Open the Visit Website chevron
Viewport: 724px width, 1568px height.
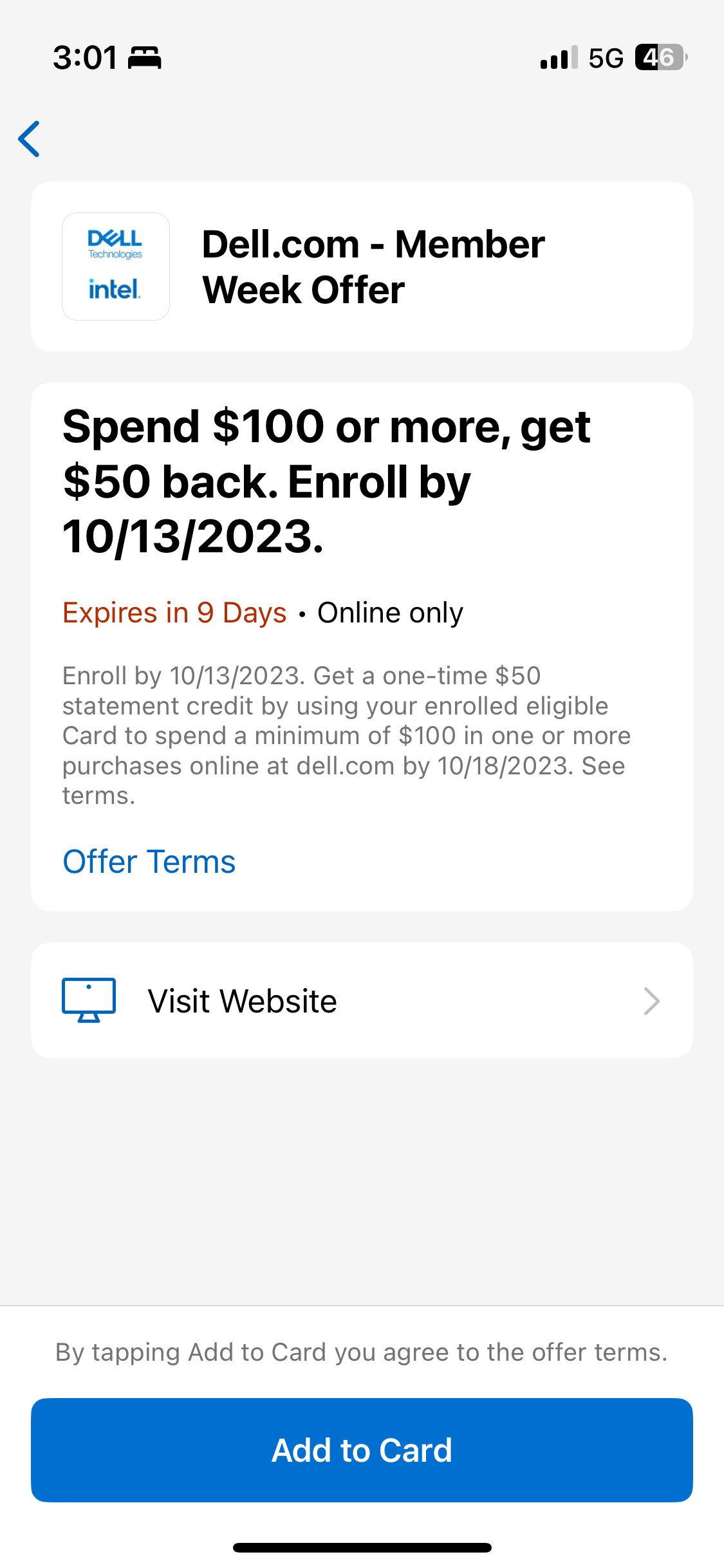click(x=652, y=1000)
